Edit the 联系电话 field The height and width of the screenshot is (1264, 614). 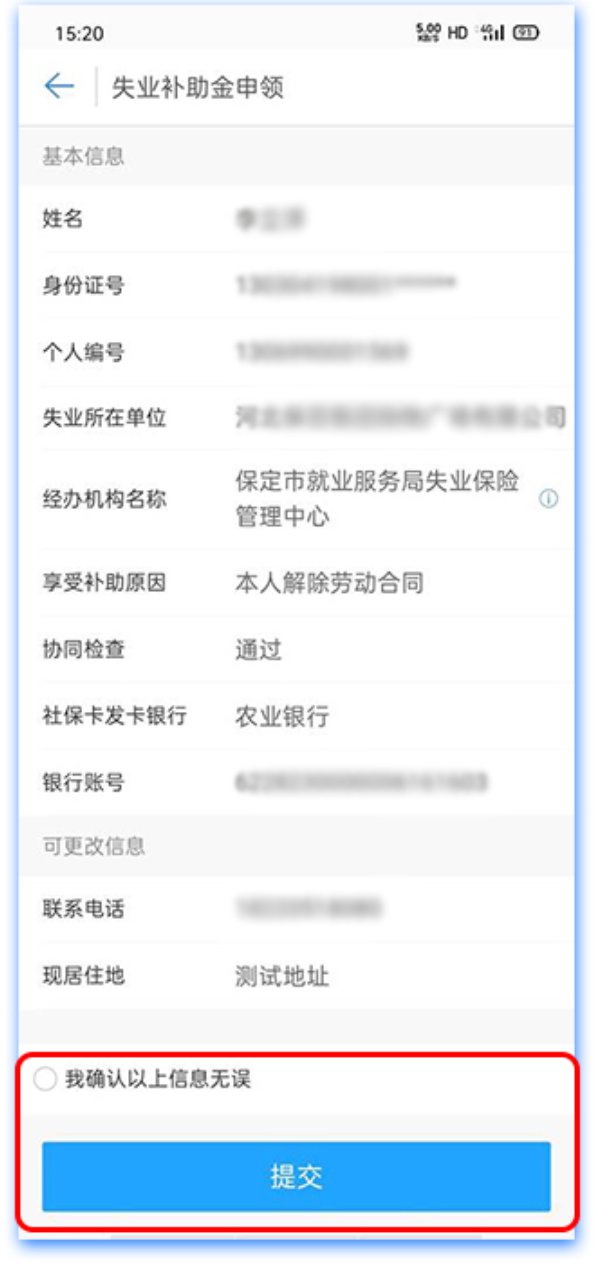pos(296,909)
